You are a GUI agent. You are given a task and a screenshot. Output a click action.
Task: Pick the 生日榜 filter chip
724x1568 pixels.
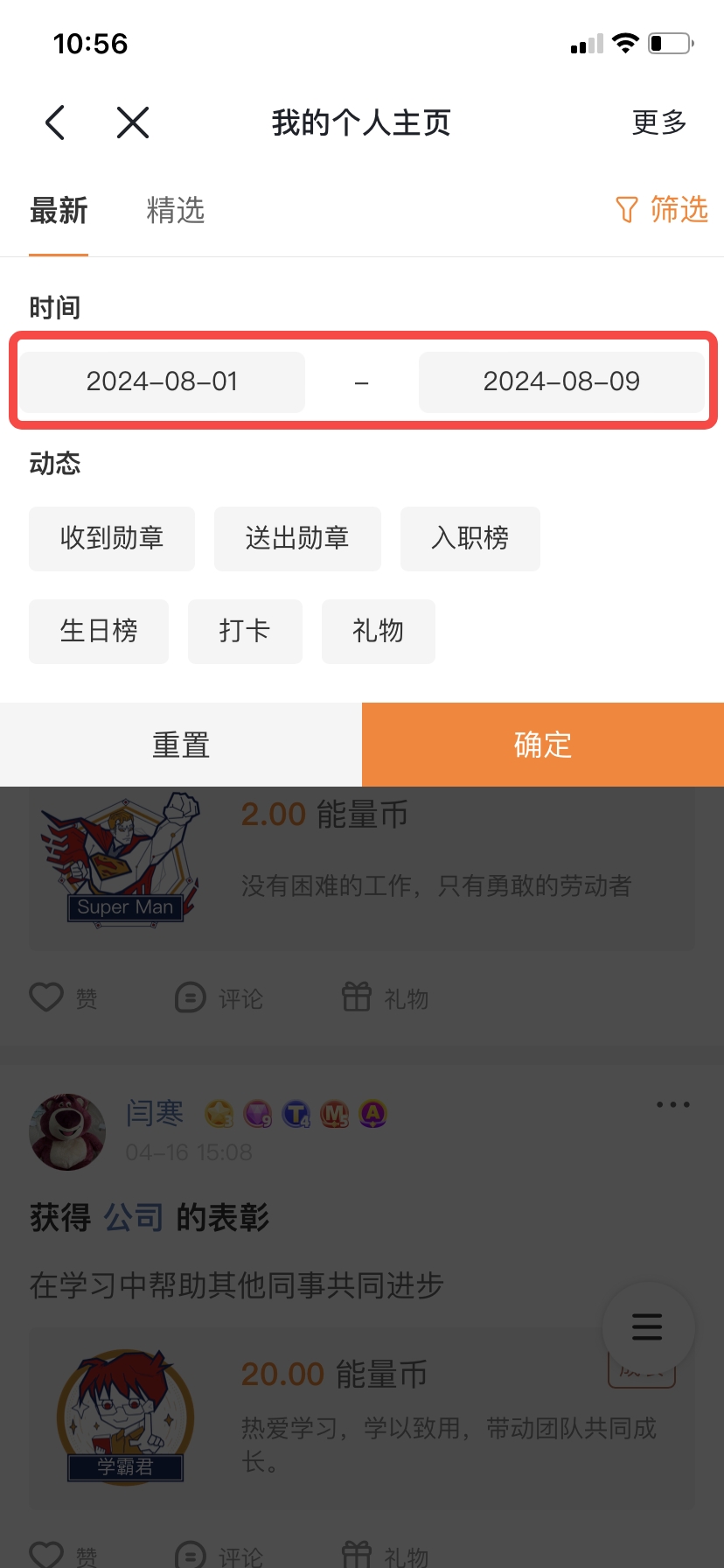[99, 631]
